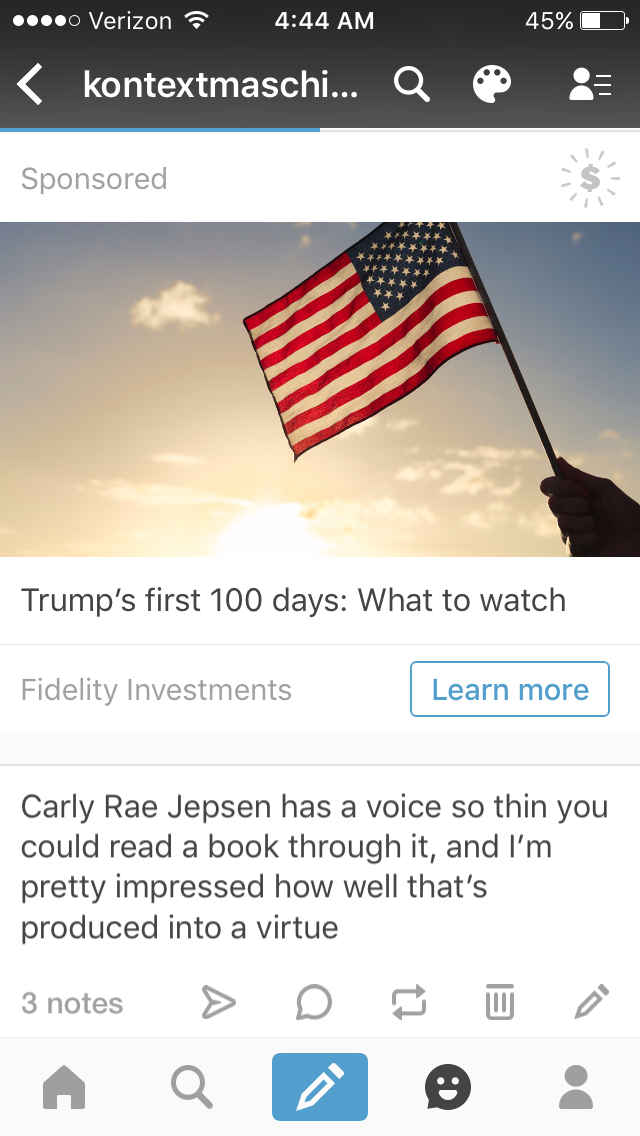Compose a new post
640x1136 pixels.
[x=320, y=1087]
